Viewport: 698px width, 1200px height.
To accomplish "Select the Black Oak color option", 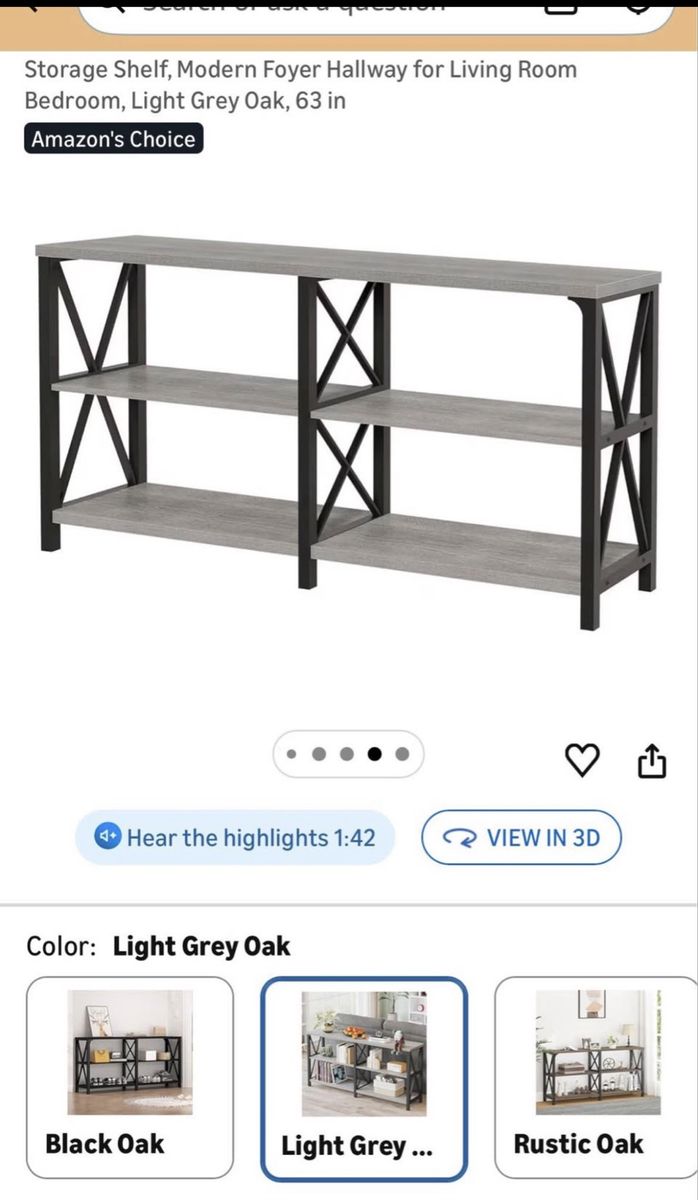I will 130,1077.
